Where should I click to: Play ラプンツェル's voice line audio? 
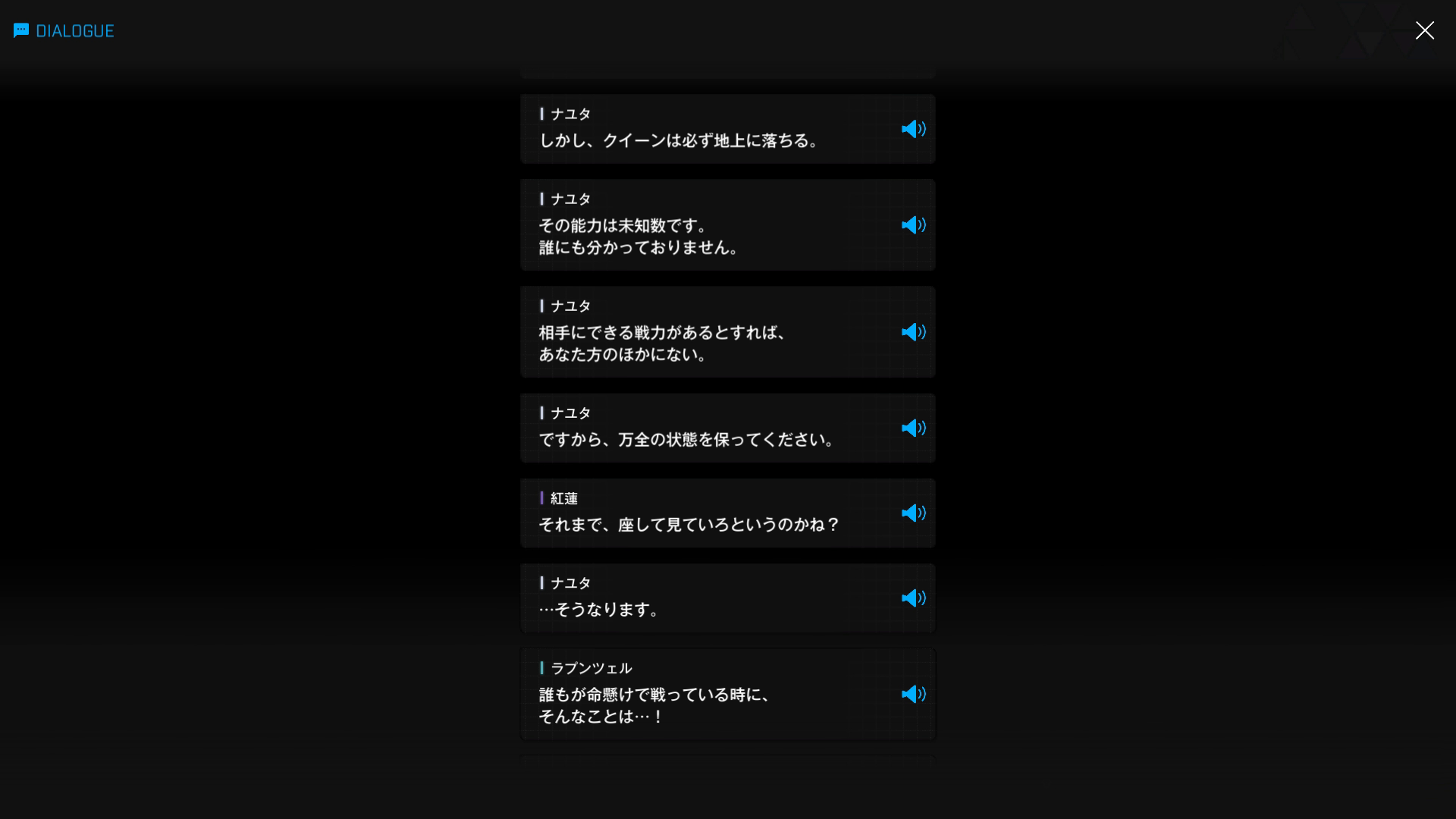click(913, 695)
